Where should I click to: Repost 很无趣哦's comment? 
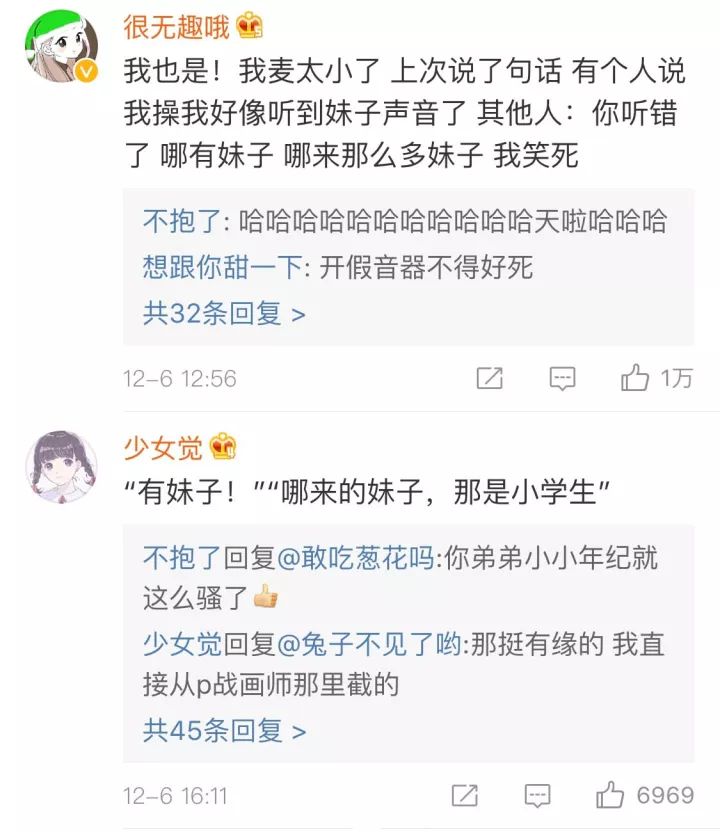pos(489,379)
